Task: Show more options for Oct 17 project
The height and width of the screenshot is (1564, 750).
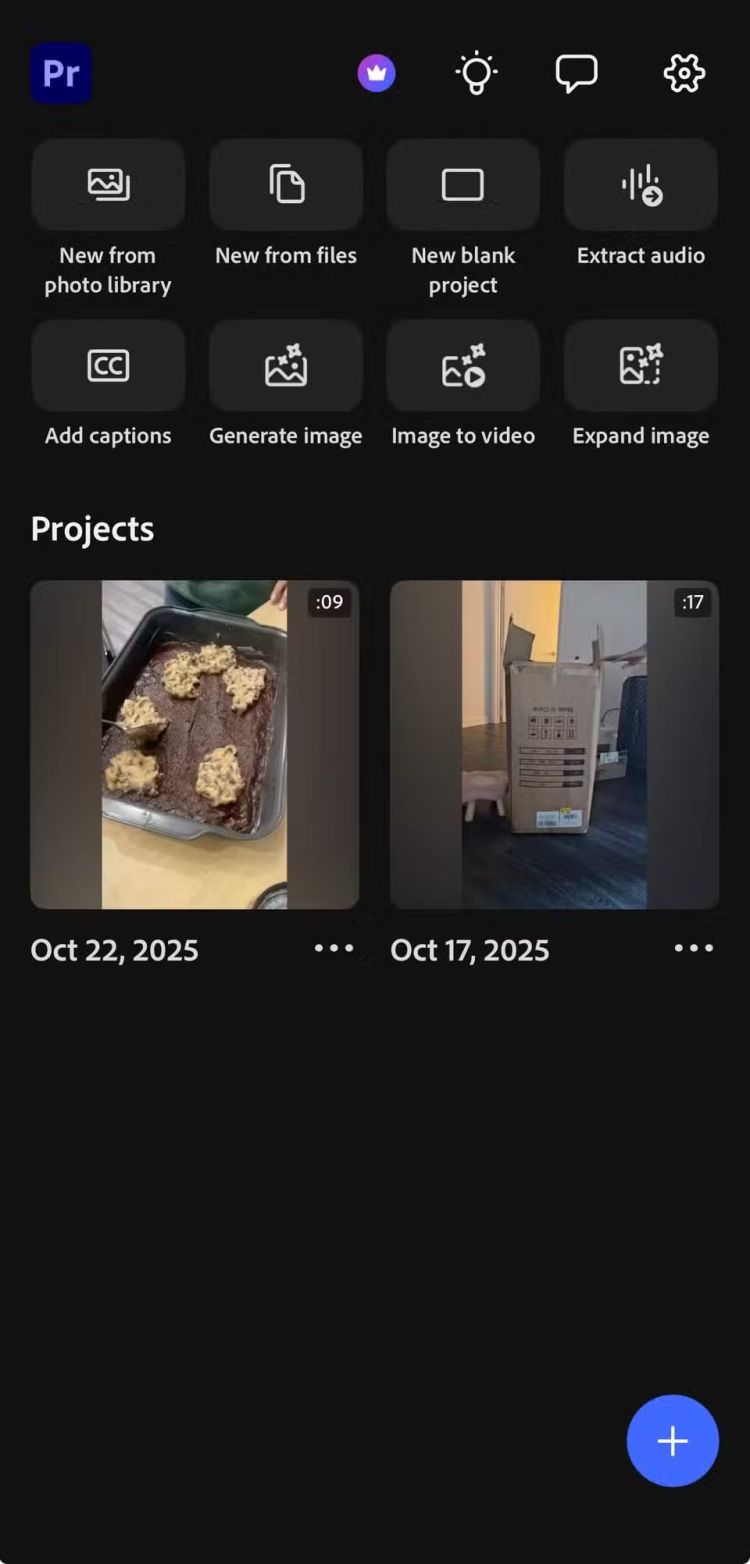Action: click(x=694, y=949)
